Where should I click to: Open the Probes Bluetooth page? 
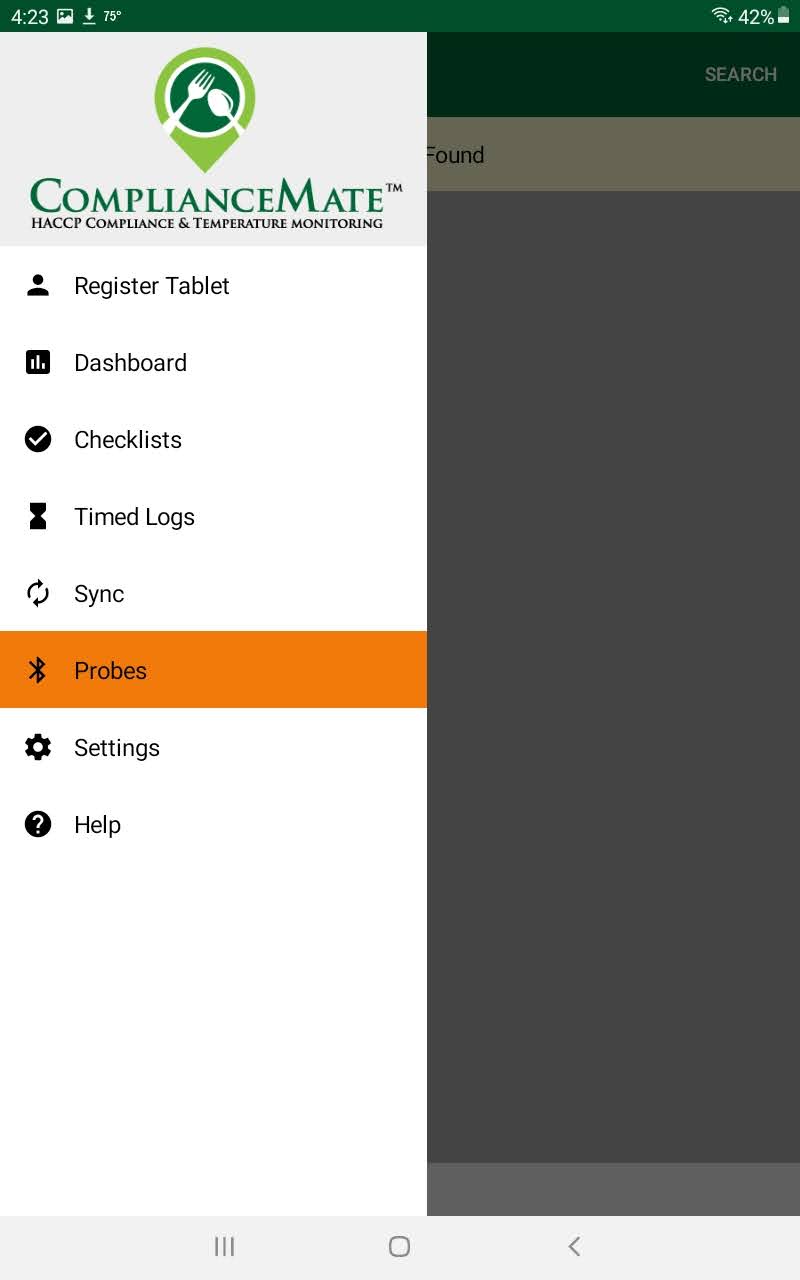[110, 671]
